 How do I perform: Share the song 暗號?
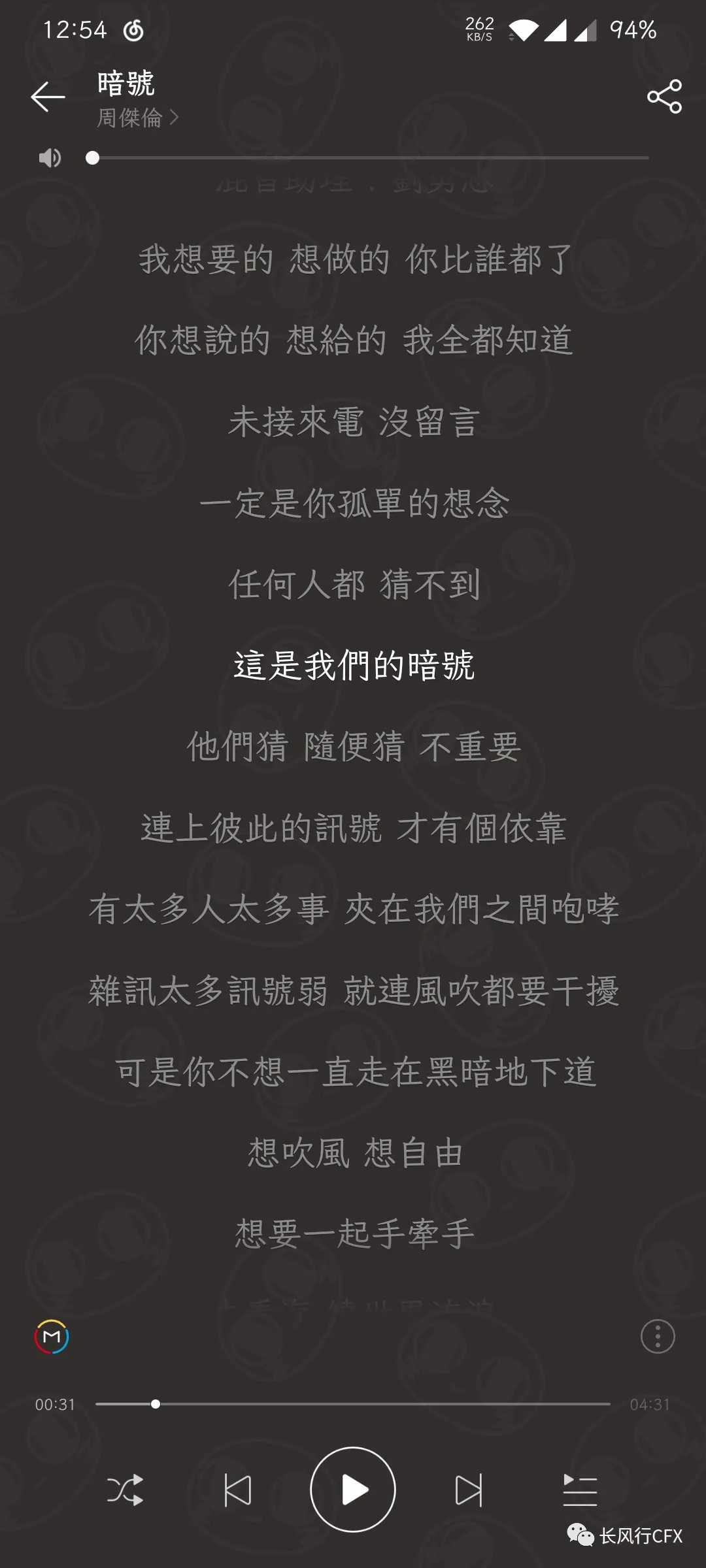[664, 97]
